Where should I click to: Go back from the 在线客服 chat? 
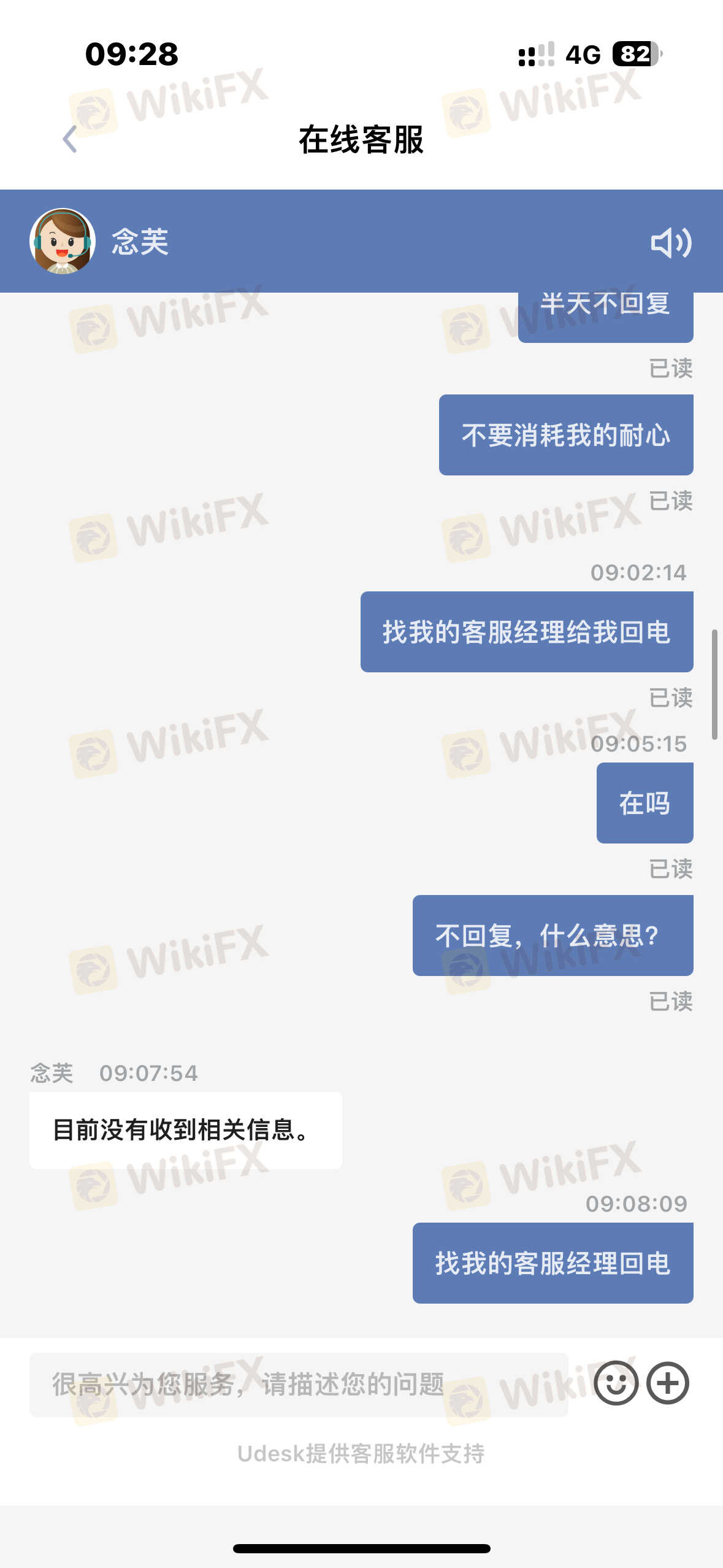tap(70, 139)
